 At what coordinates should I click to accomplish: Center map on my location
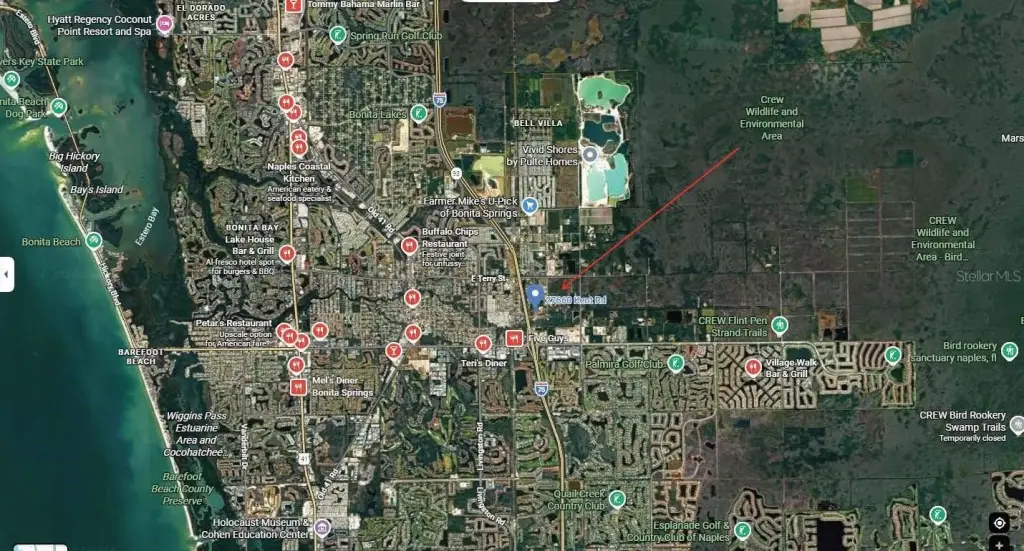point(998,523)
